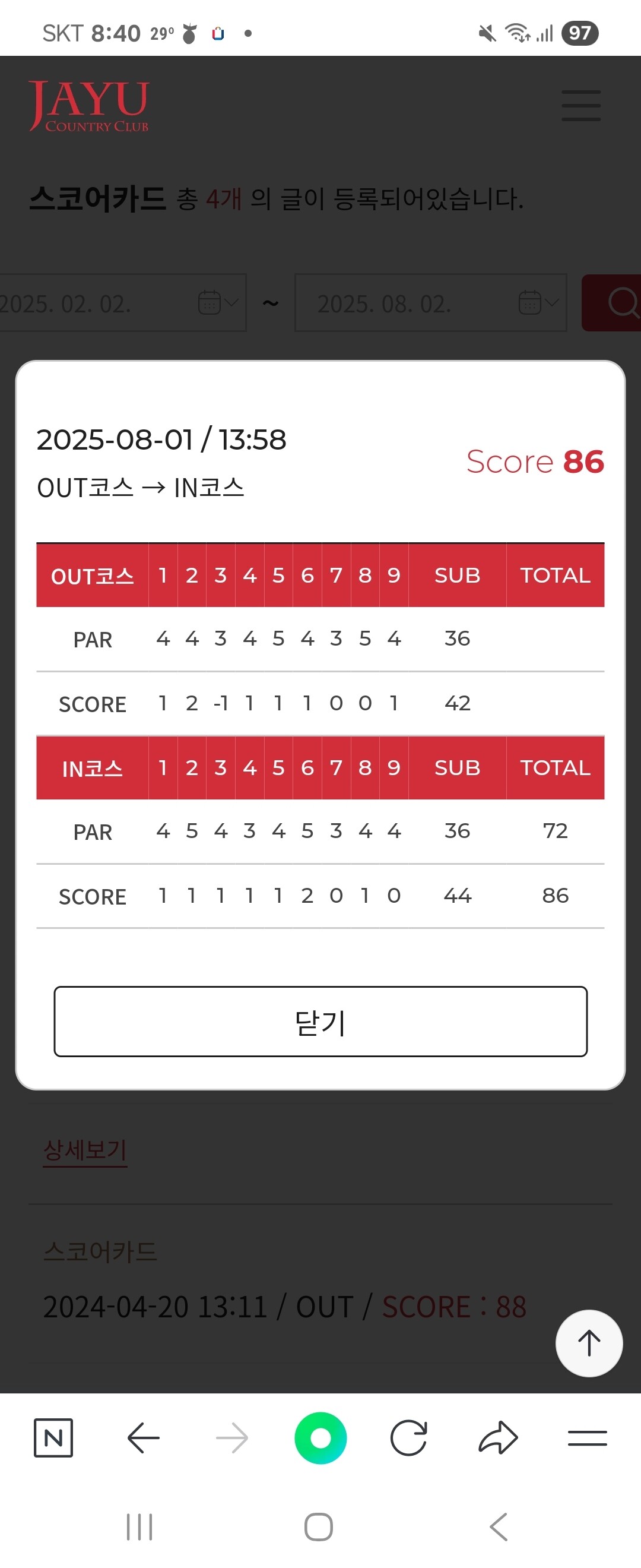This screenshot has width=641, height=1568.
Task: Reload the page
Action: [409, 1438]
